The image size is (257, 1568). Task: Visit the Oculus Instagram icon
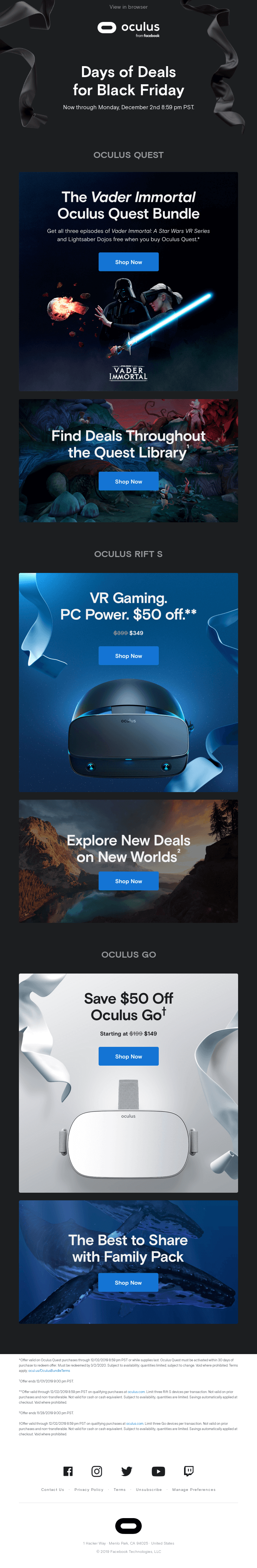(x=97, y=1471)
